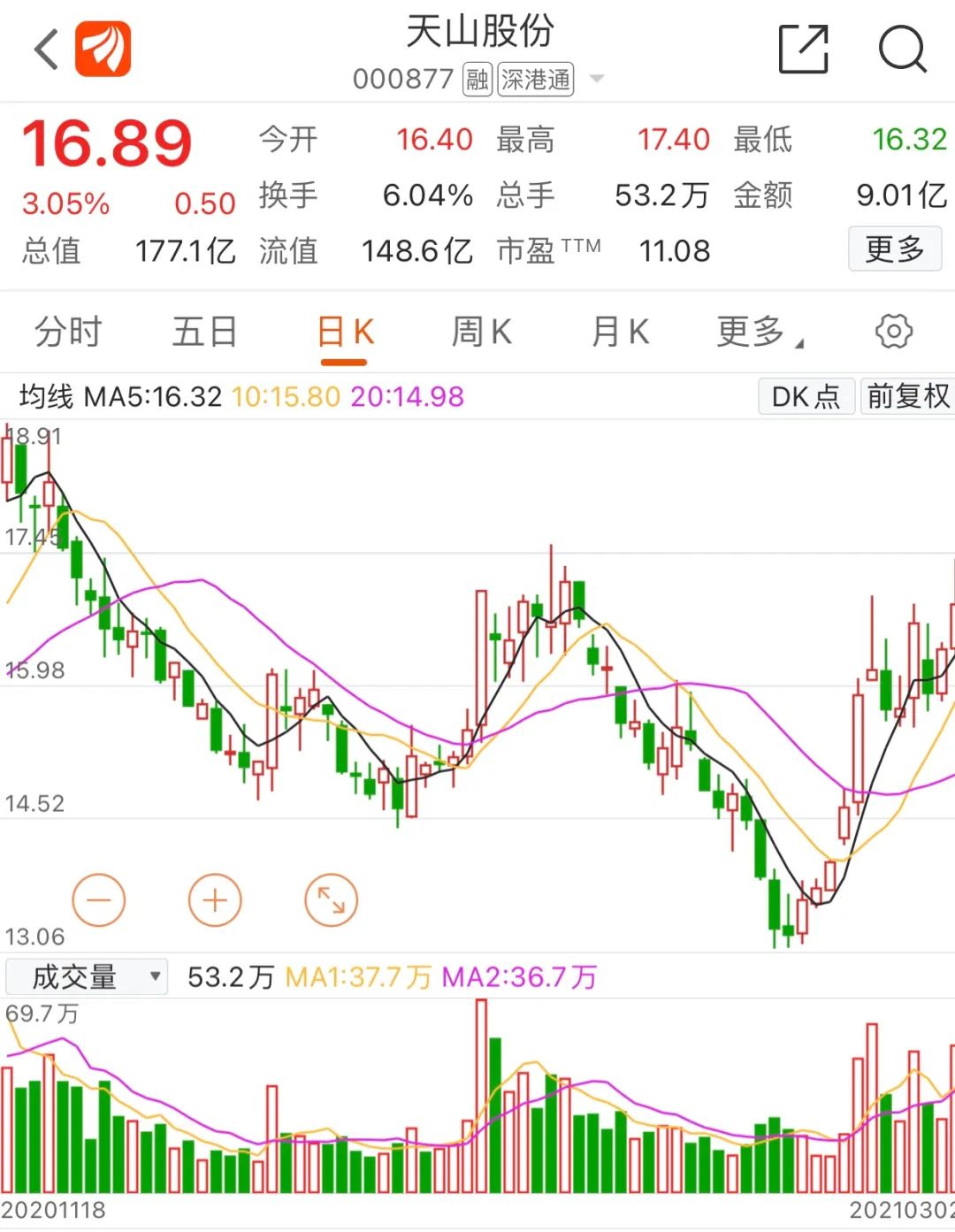
Task: Open the 成交量 indicator dropdown
Action: pyautogui.click(x=86, y=976)
